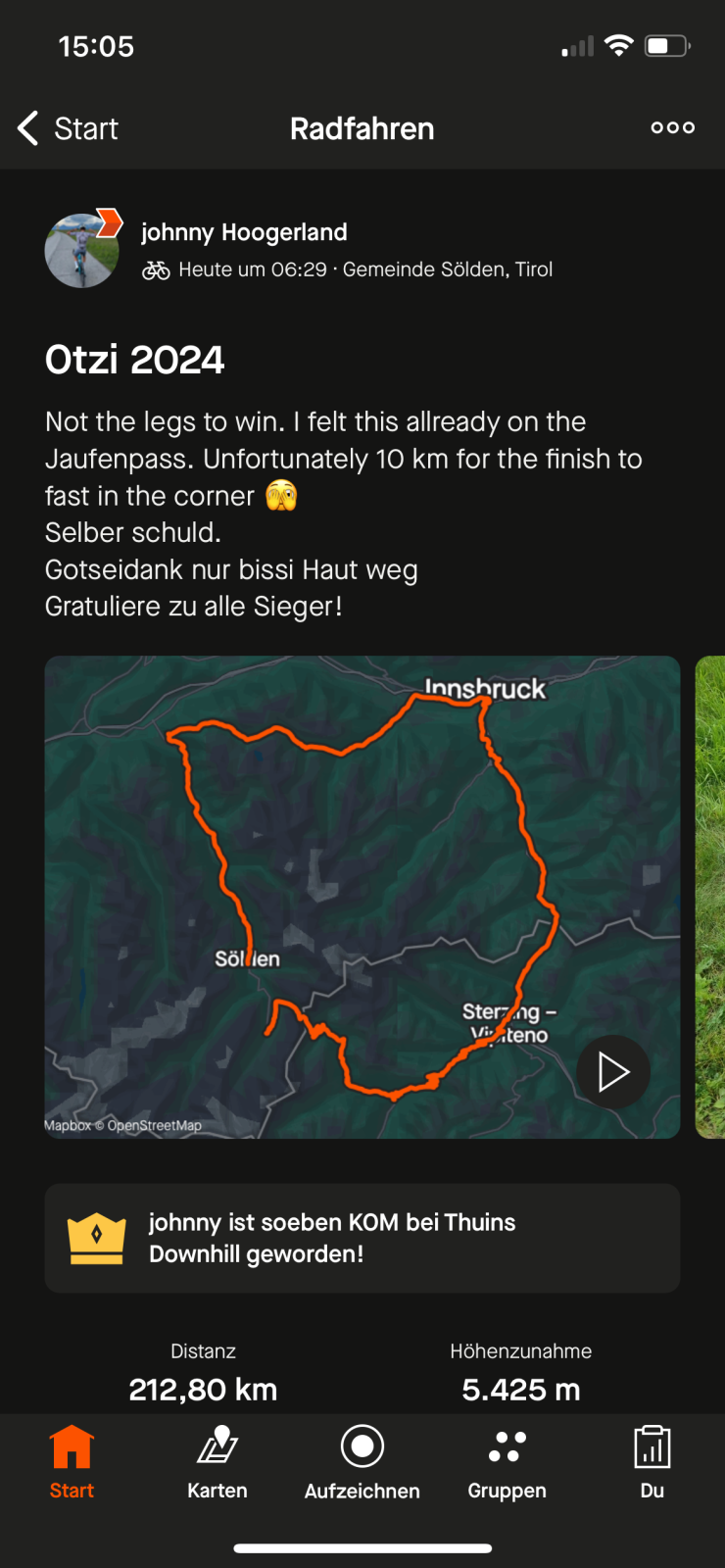This screenshot has height=1568, width=725.
Task: Switch to the Start tab
Action: tap(72, 1462)
